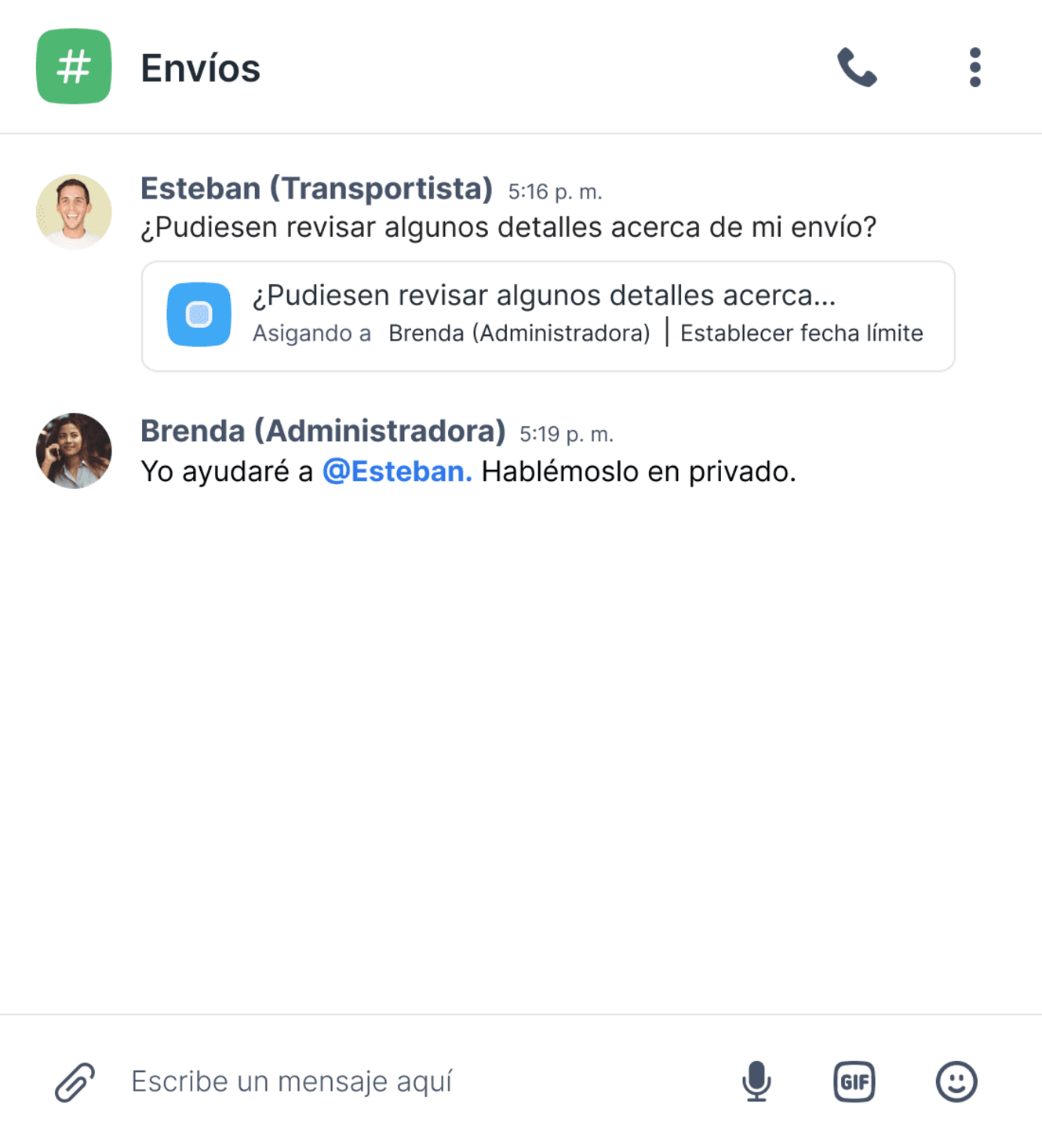This screenshot has height=1148, width=1042.
Task: Attach a file with the paperclip icon
Action: click(73, 1081)
